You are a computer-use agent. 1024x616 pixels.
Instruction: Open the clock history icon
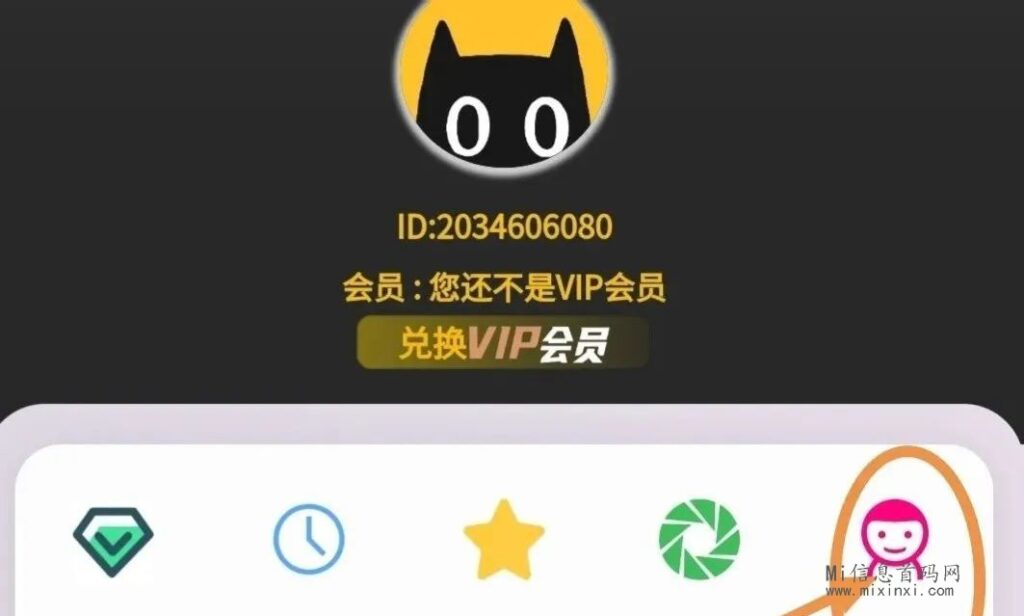click(x=309, y=539)
